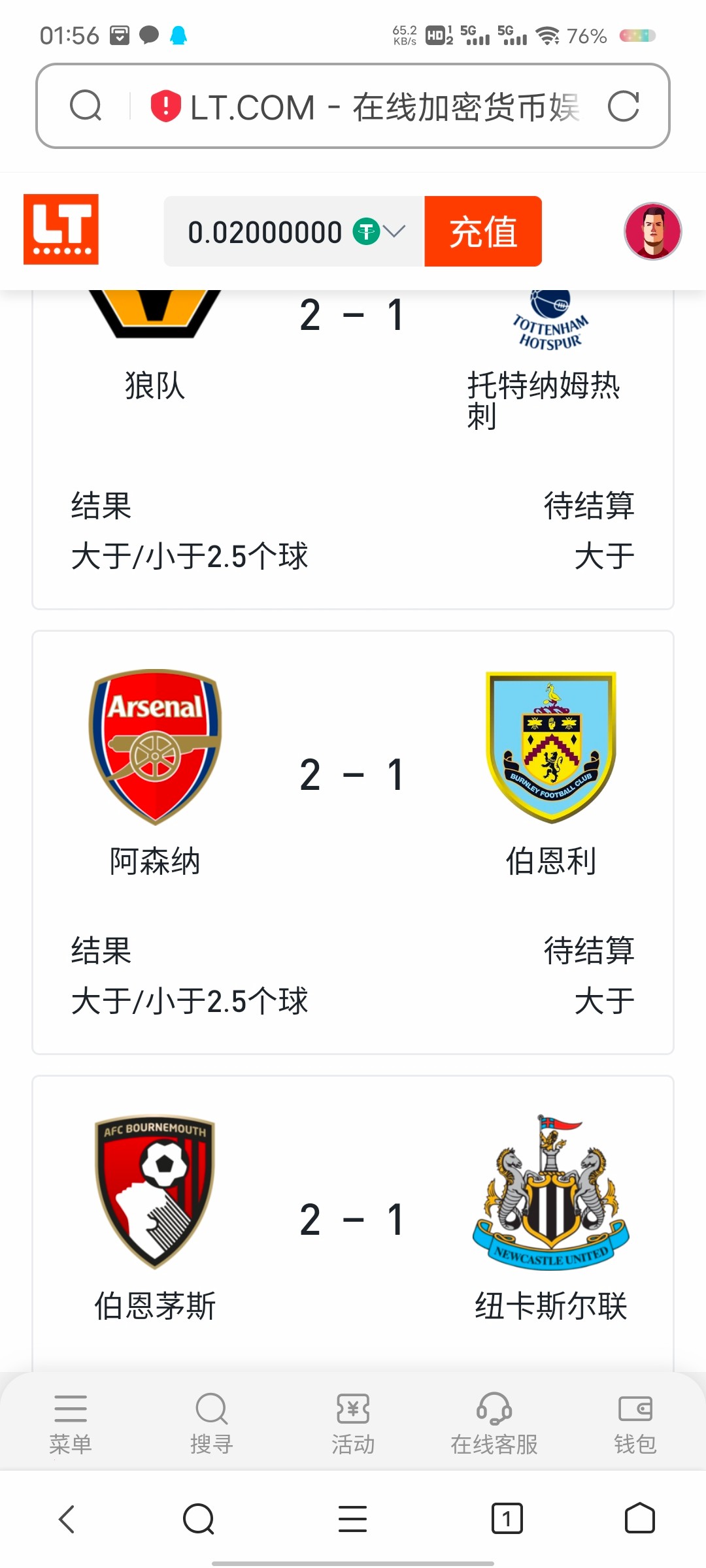This screenshot has width=706, height=1568.
Task: Reload the page with the refresh icon
Action: coord(623,106)
